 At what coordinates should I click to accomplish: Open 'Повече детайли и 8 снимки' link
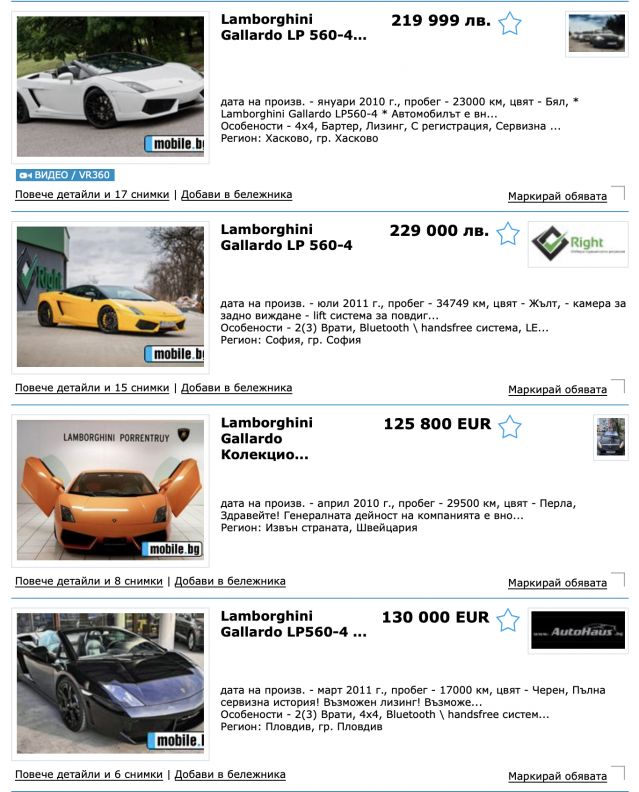(x=89, y=580)
